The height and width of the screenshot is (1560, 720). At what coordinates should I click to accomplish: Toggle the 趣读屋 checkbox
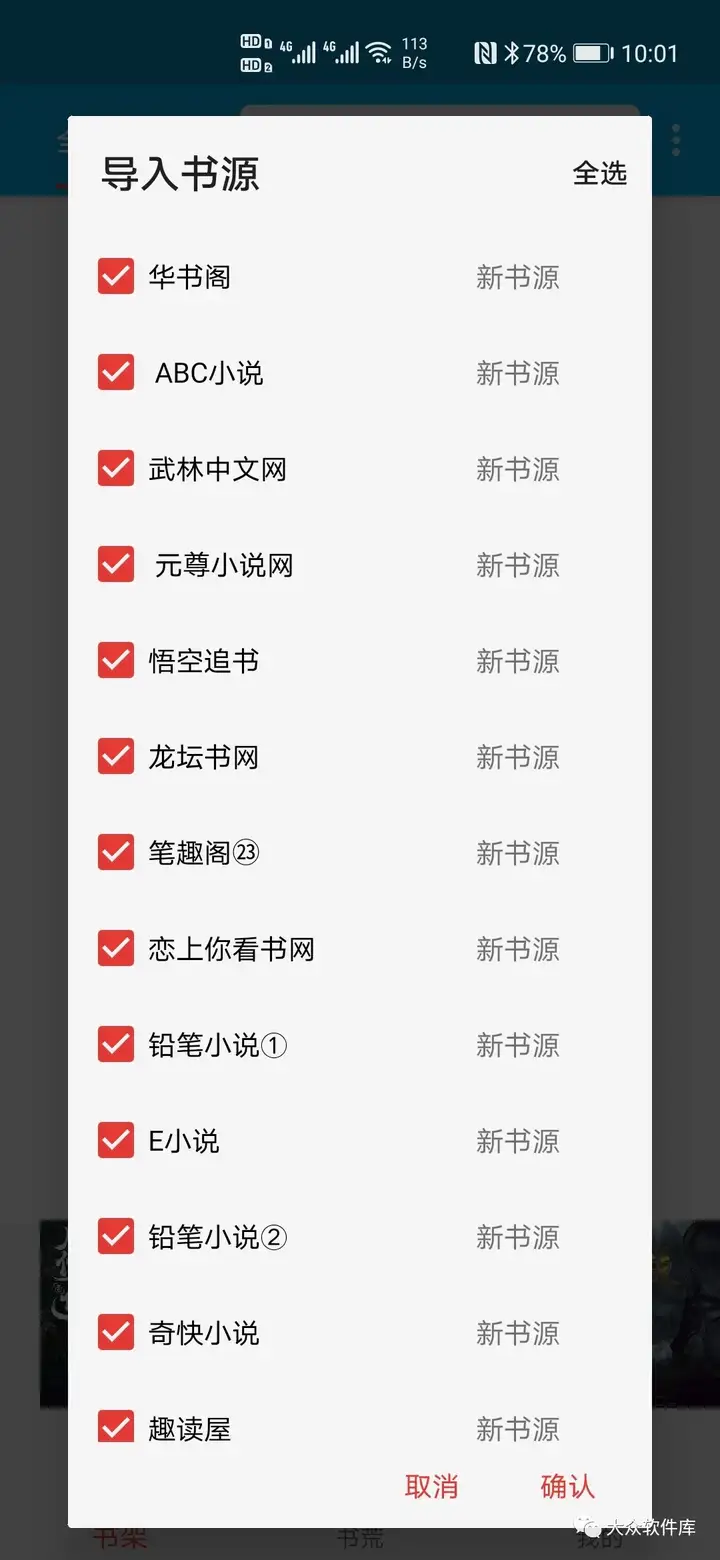[116, 1426]
